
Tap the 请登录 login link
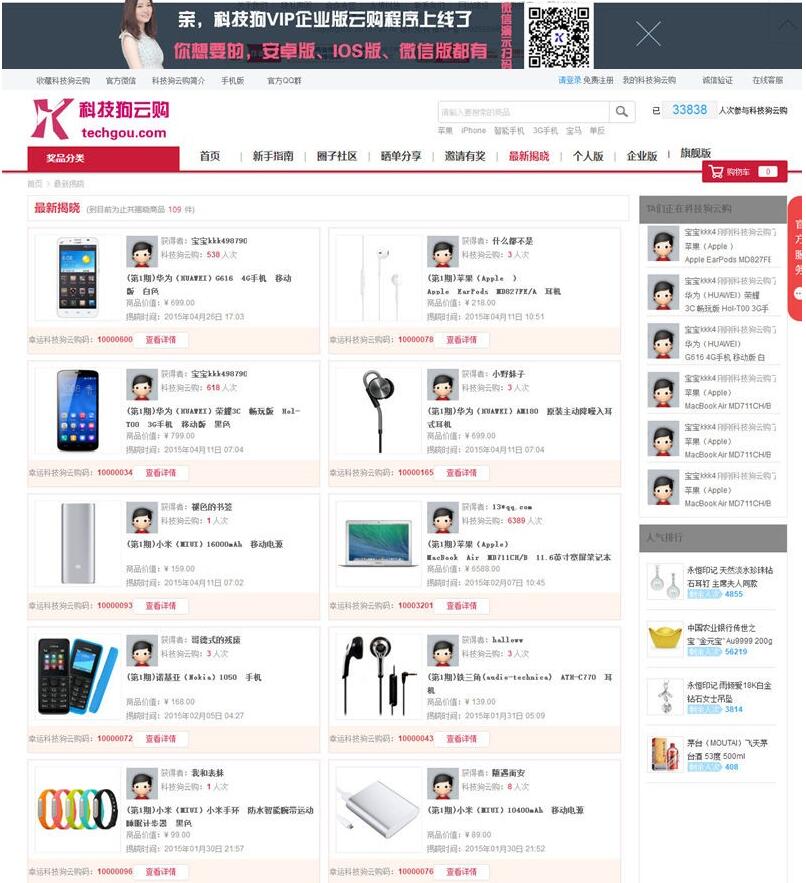point(569,80)
